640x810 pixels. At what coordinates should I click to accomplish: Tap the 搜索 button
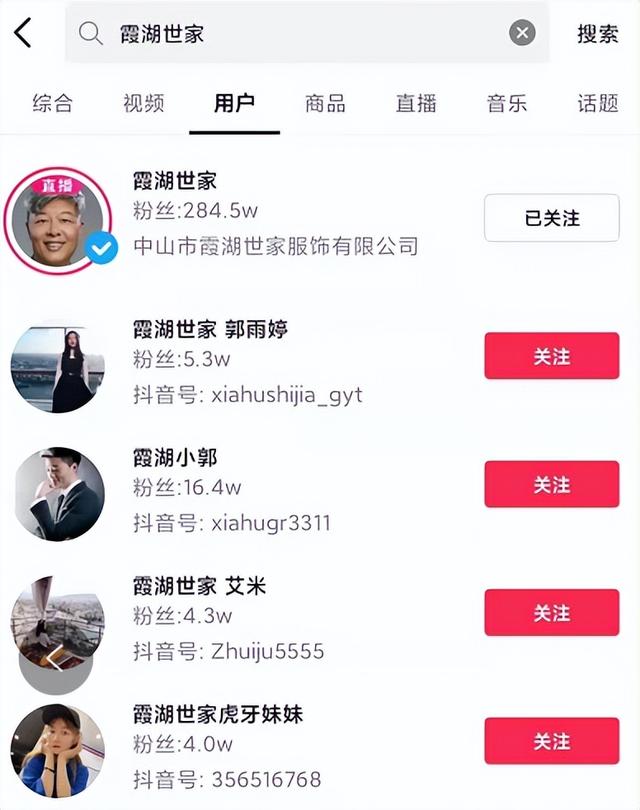coord(597,33)
